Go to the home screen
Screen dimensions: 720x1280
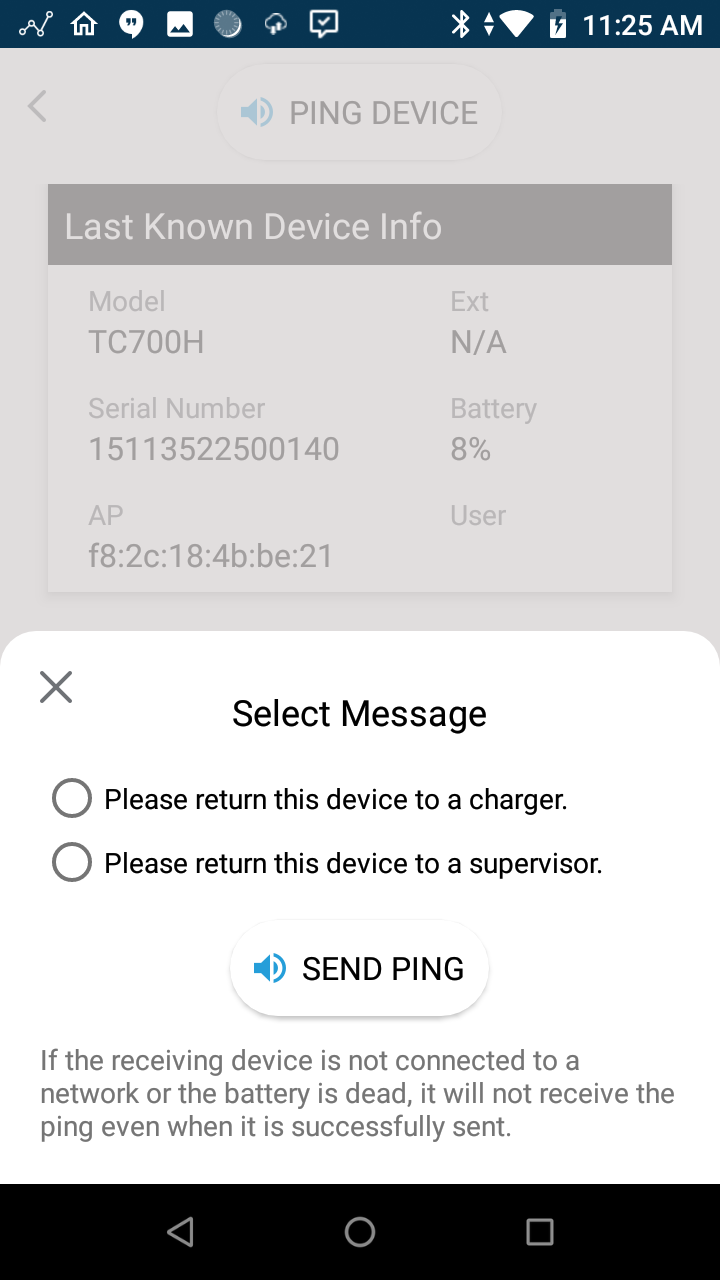tap(360, 1232)
